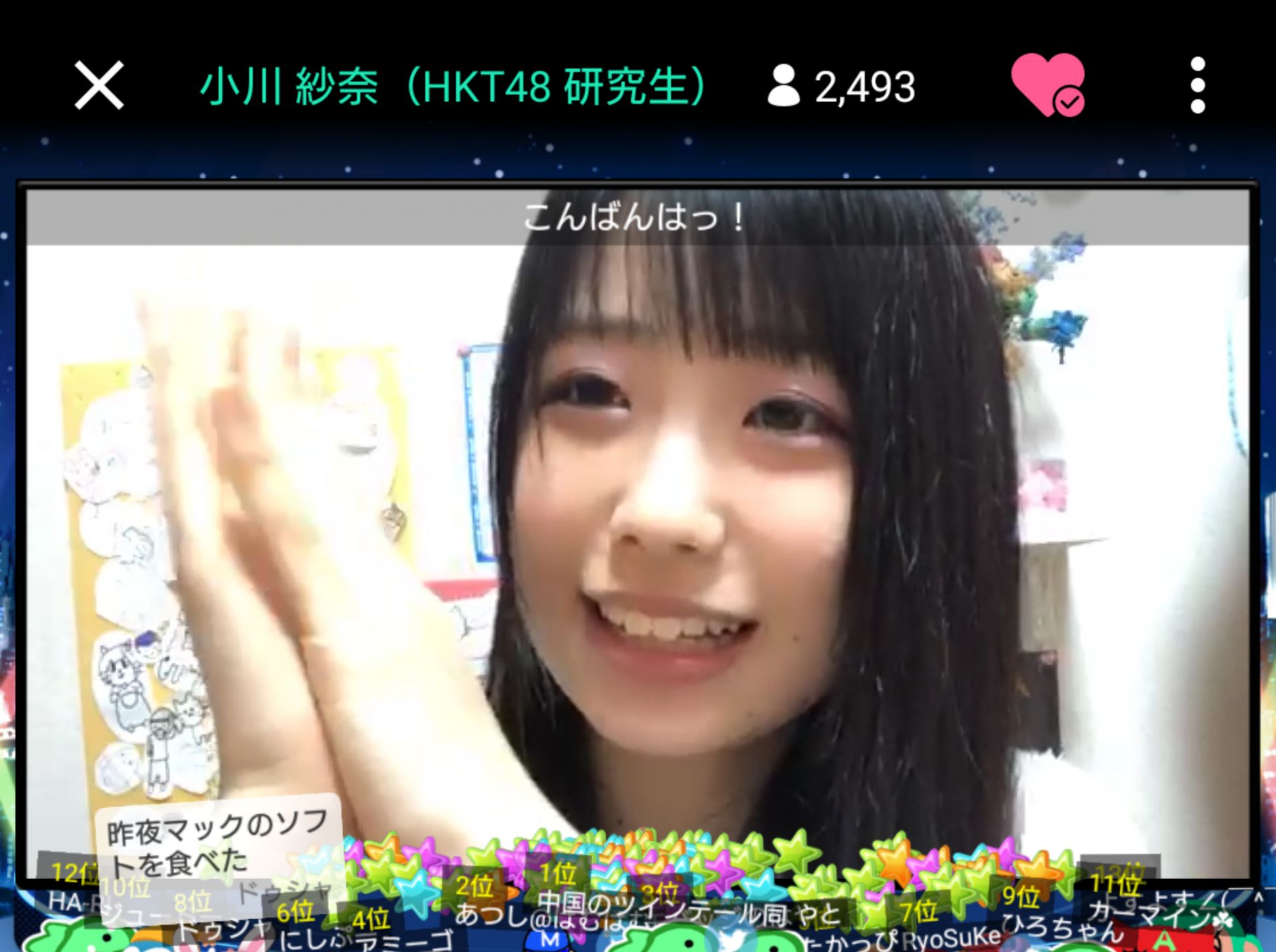1276x952 pixels.
Task: Close the live stream with X
Action: point(99,85)
